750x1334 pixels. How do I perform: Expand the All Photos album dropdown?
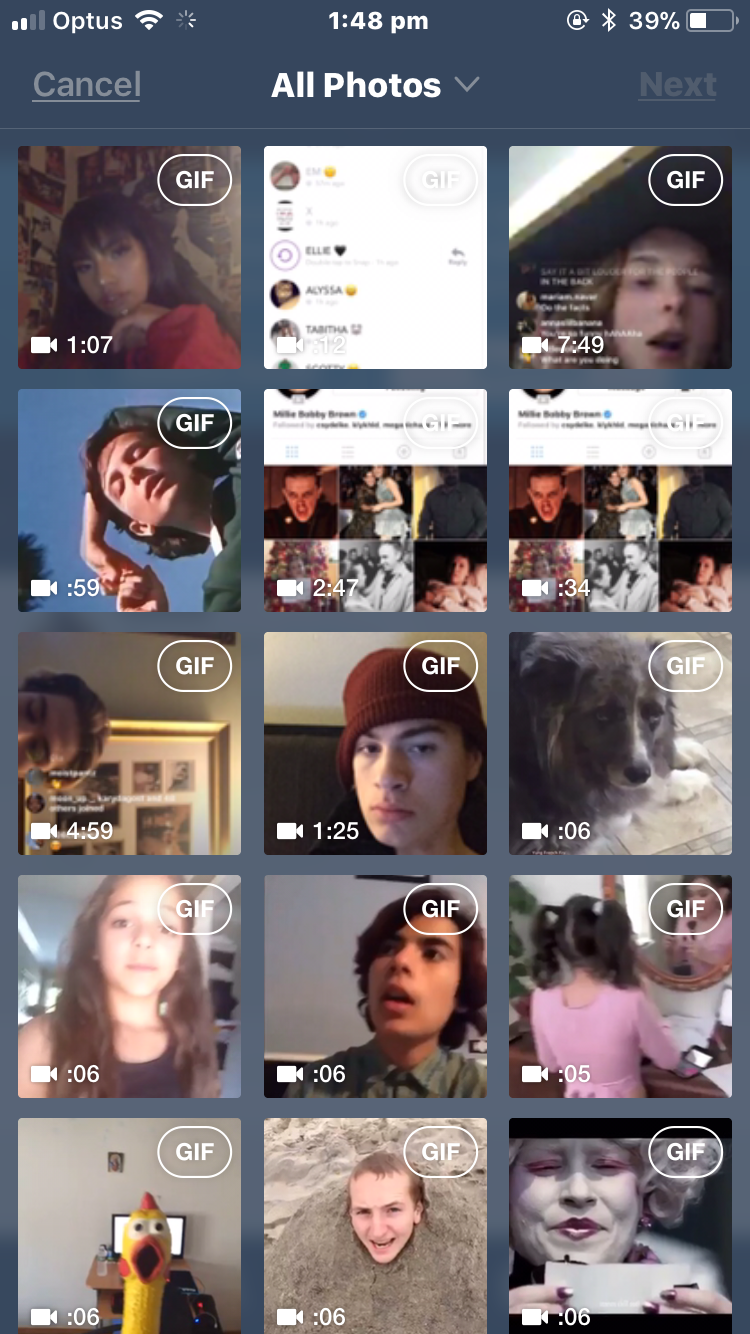coord(375,85)
